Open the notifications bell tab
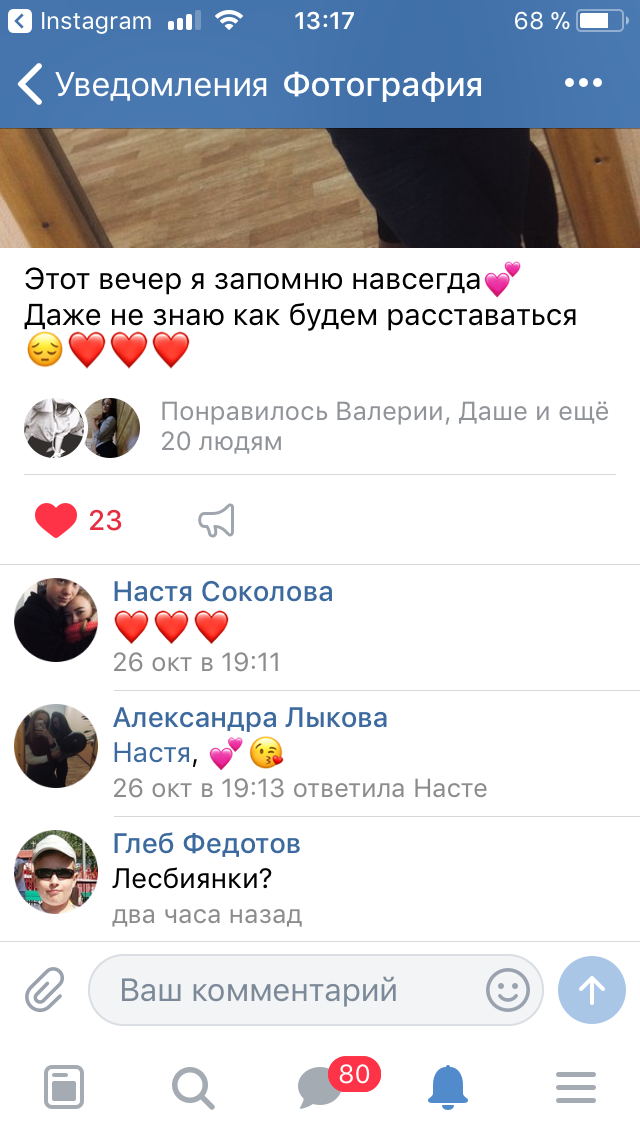 449,1087
